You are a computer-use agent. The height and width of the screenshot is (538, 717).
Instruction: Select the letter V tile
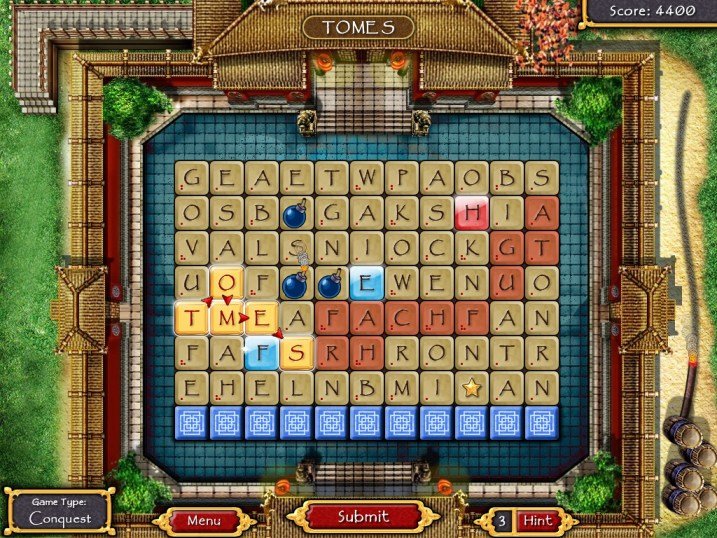coord(192,247)
